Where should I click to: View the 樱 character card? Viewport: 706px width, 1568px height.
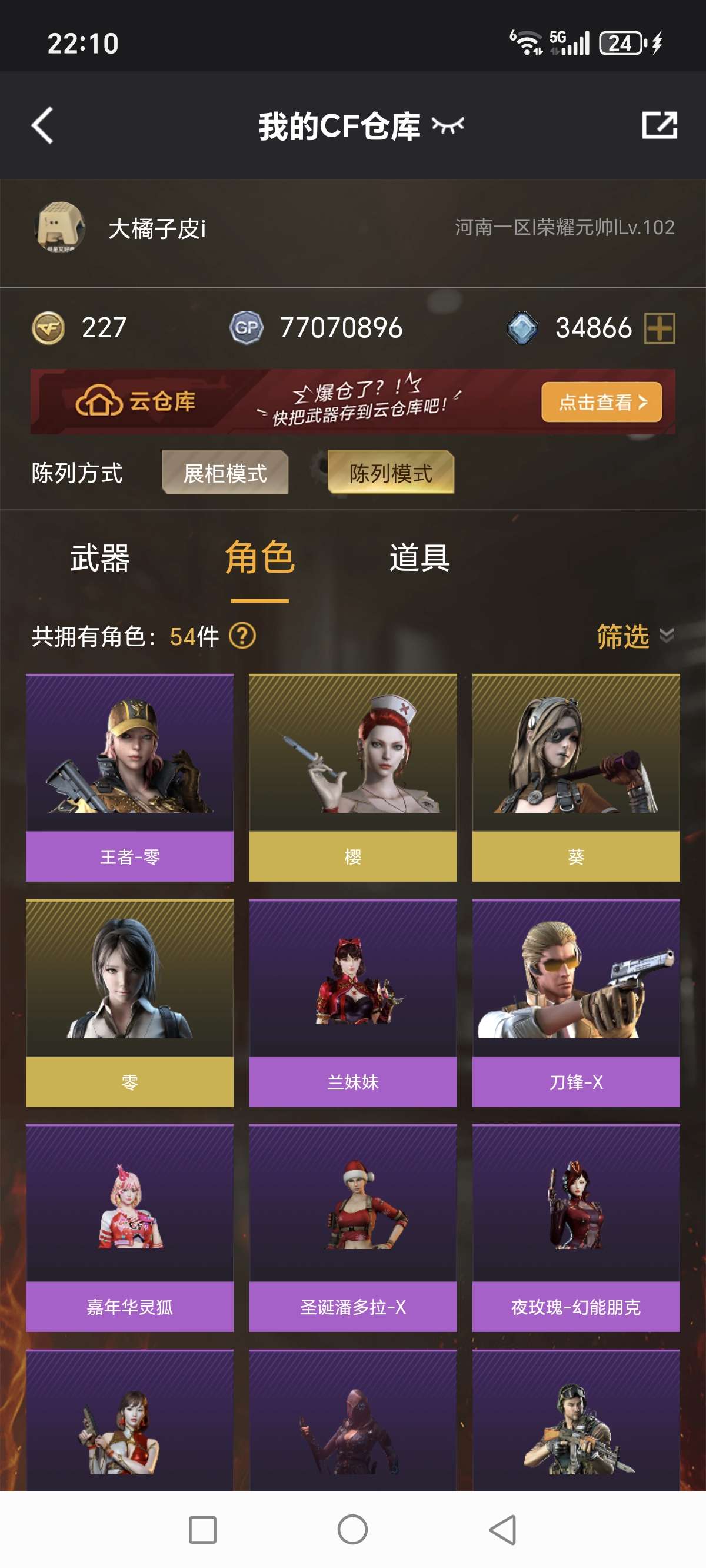[352, 778]
